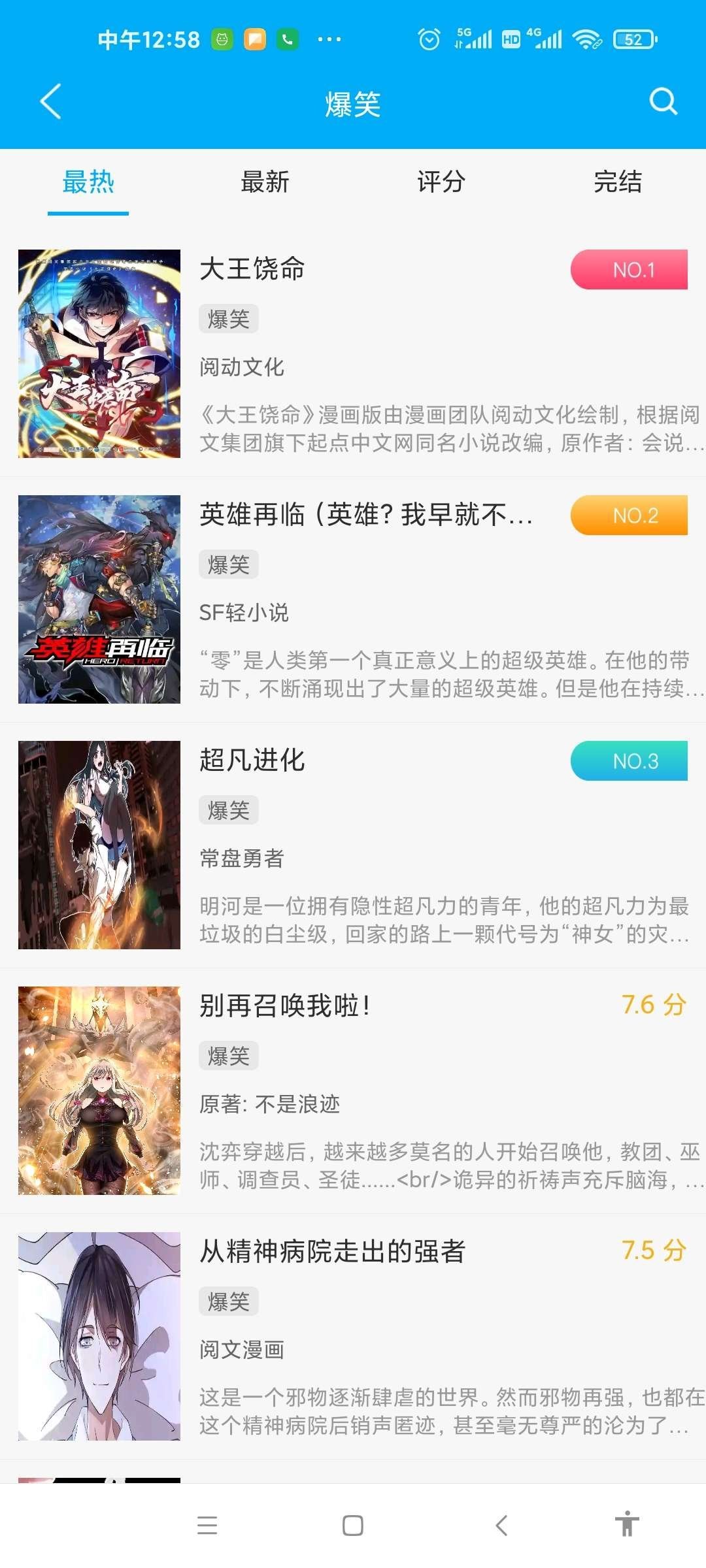Viewport: 706px width, 1568px height.
Task: Tap the system home button
Action: 353,1526
